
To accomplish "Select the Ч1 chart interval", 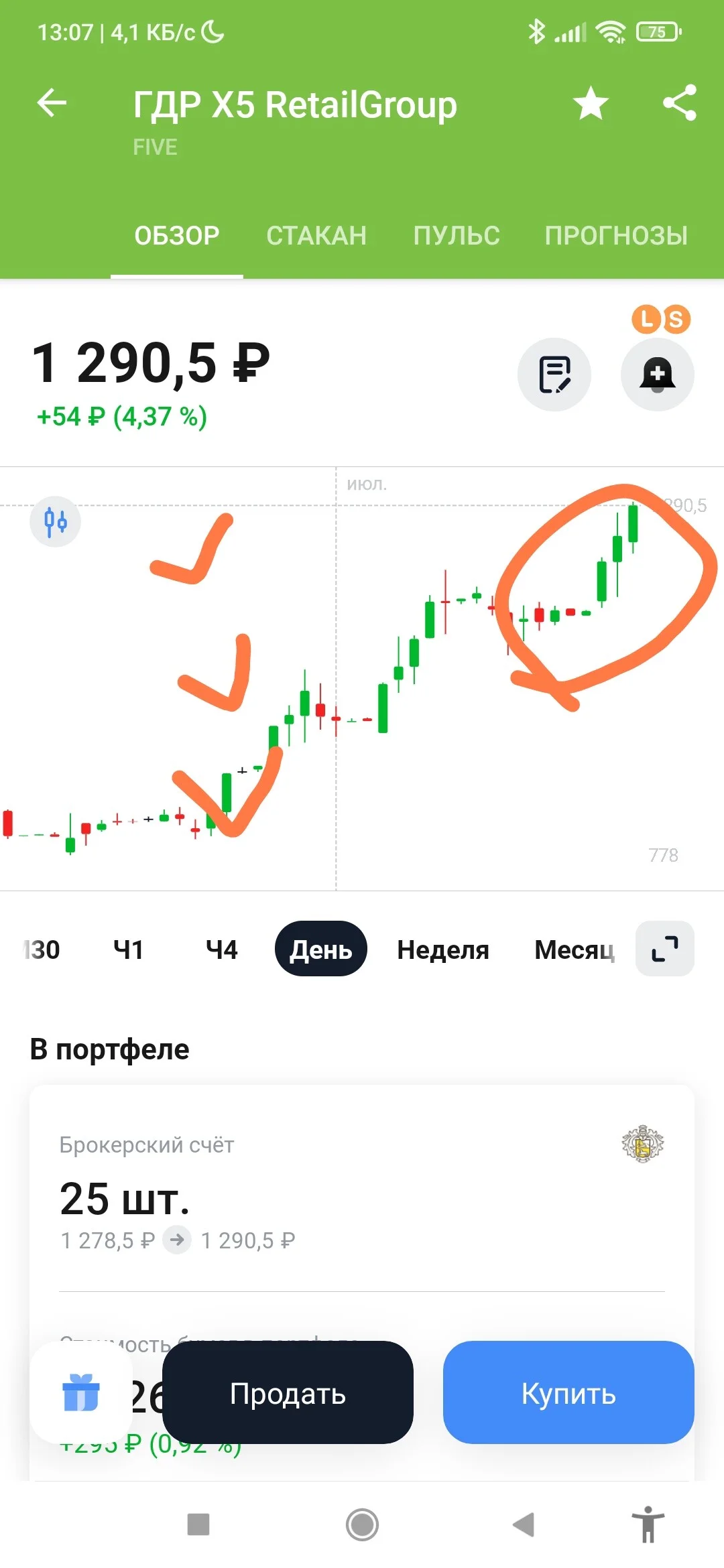I will pos(128,950).
